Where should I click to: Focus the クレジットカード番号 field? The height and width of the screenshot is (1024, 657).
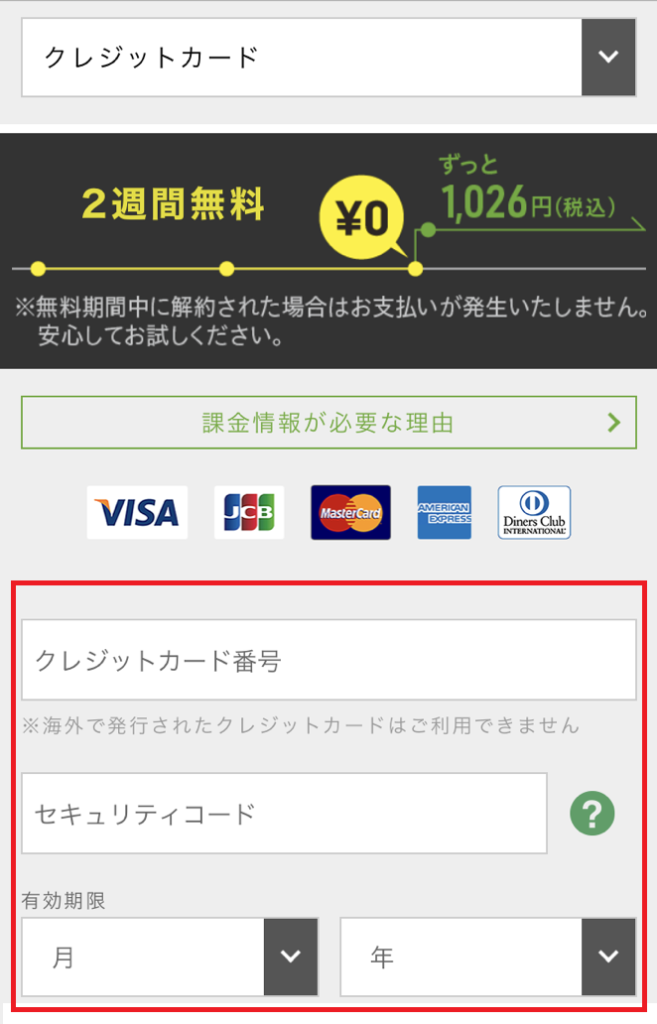(x=328, y=660)
